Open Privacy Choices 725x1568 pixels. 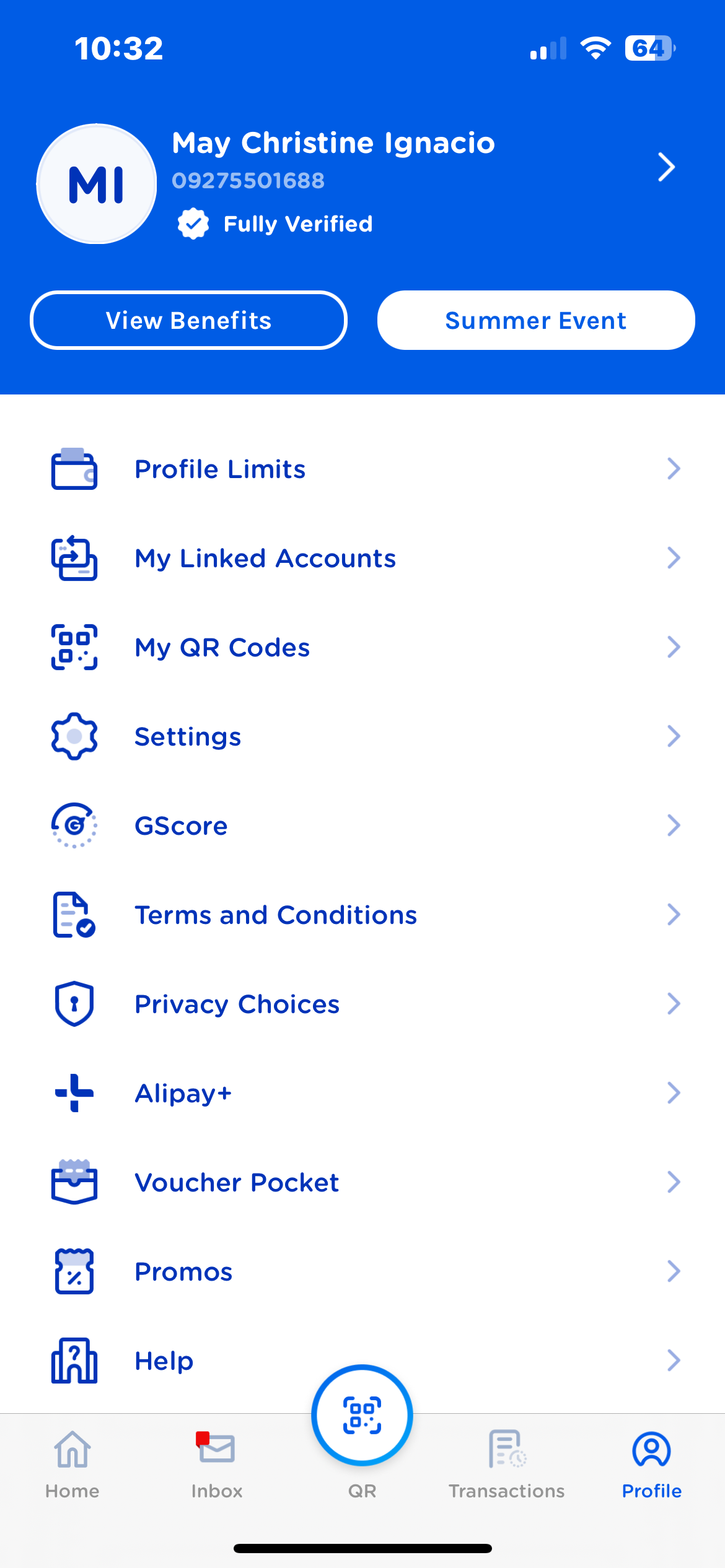pyautogui.click(x=362, y=1004)
